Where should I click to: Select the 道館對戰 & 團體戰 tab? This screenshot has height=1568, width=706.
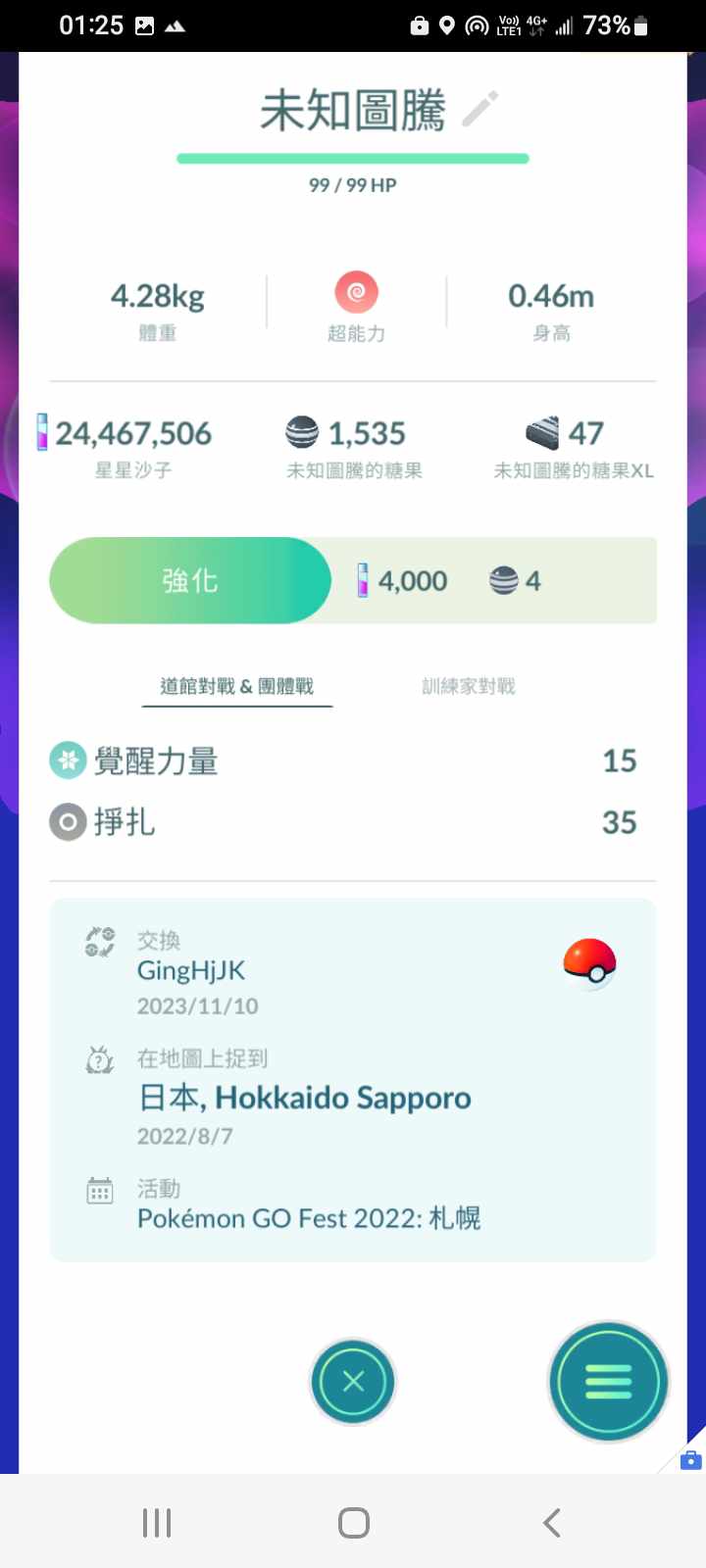pos(236,686)
